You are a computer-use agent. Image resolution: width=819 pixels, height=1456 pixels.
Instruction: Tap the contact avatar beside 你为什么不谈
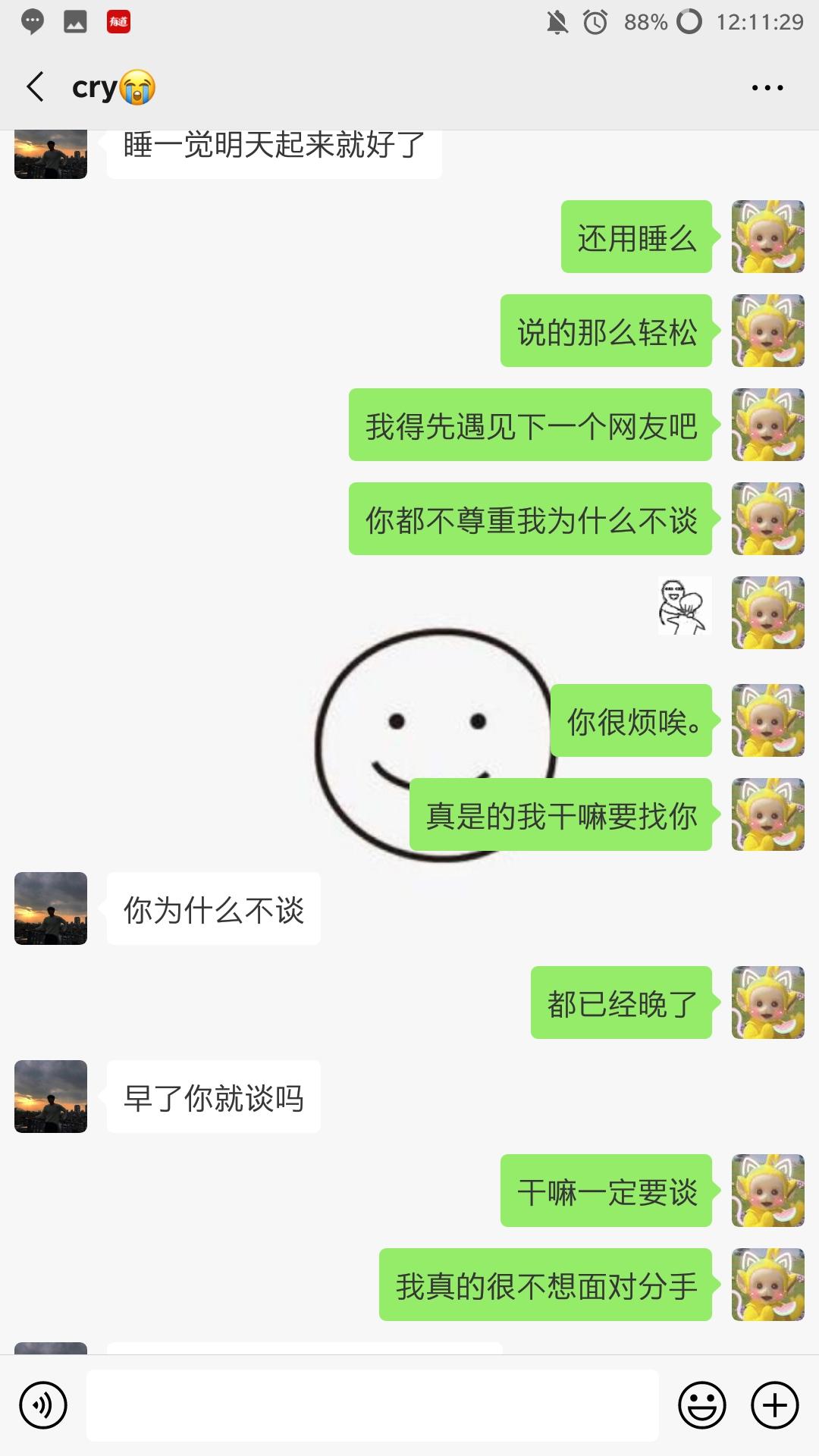coord(51,908)
